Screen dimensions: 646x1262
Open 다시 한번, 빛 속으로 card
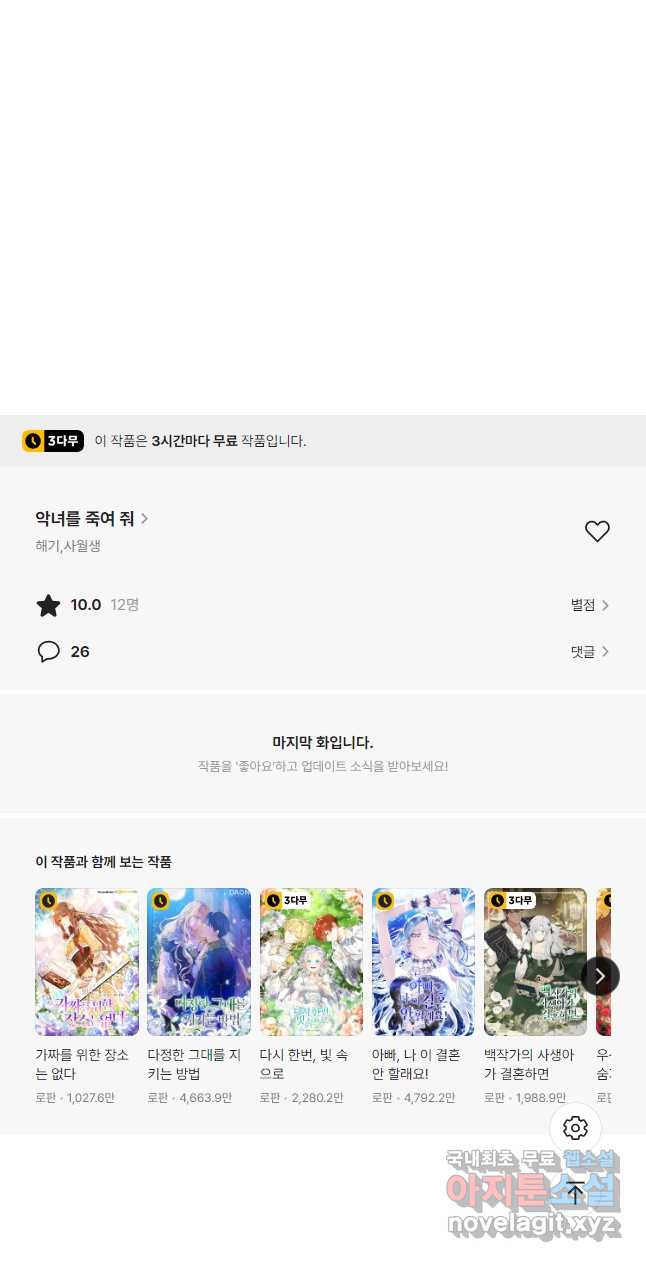[311, 996]
